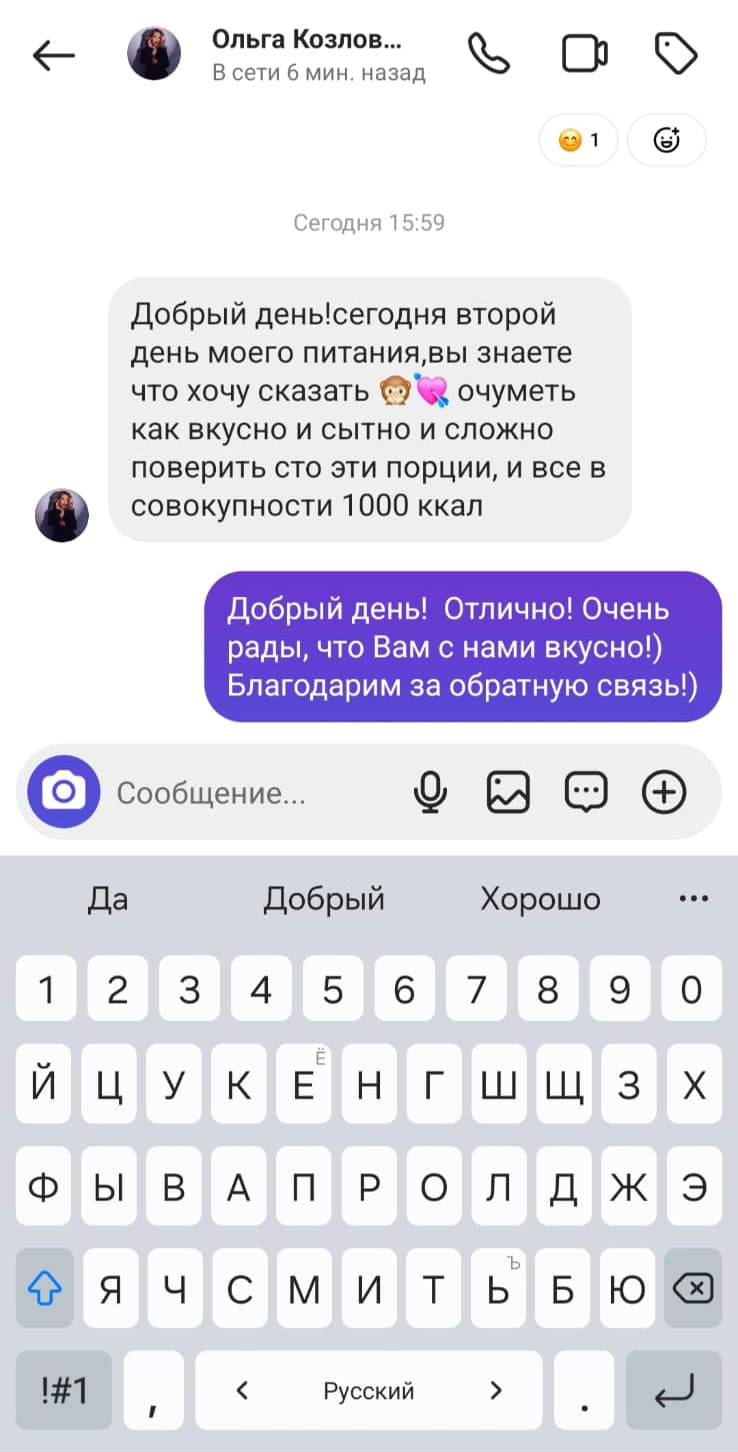Switch keyboard to symbols with !#1
This screenshot has height=1452, width=738.
tap(64, 1390)
